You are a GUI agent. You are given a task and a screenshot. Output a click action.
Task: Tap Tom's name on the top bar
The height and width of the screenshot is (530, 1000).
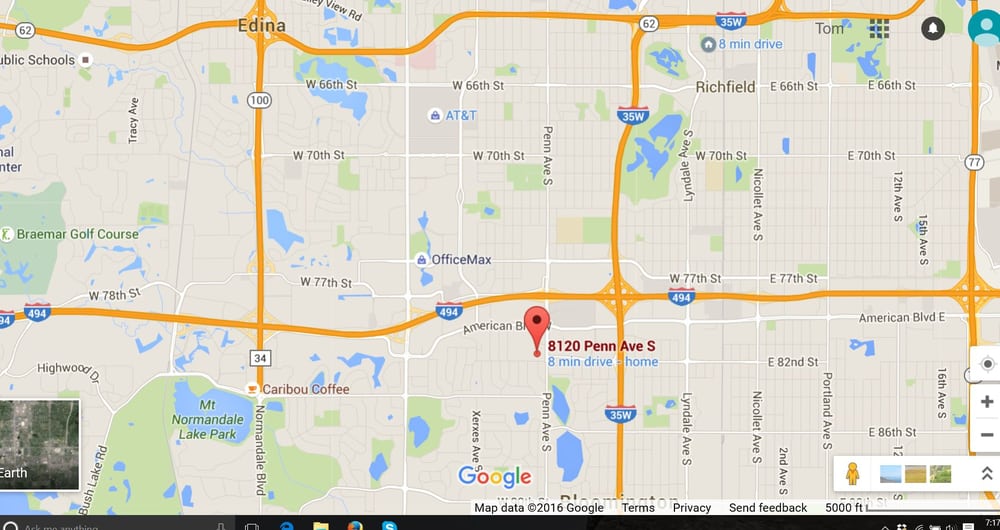(830, 28)
